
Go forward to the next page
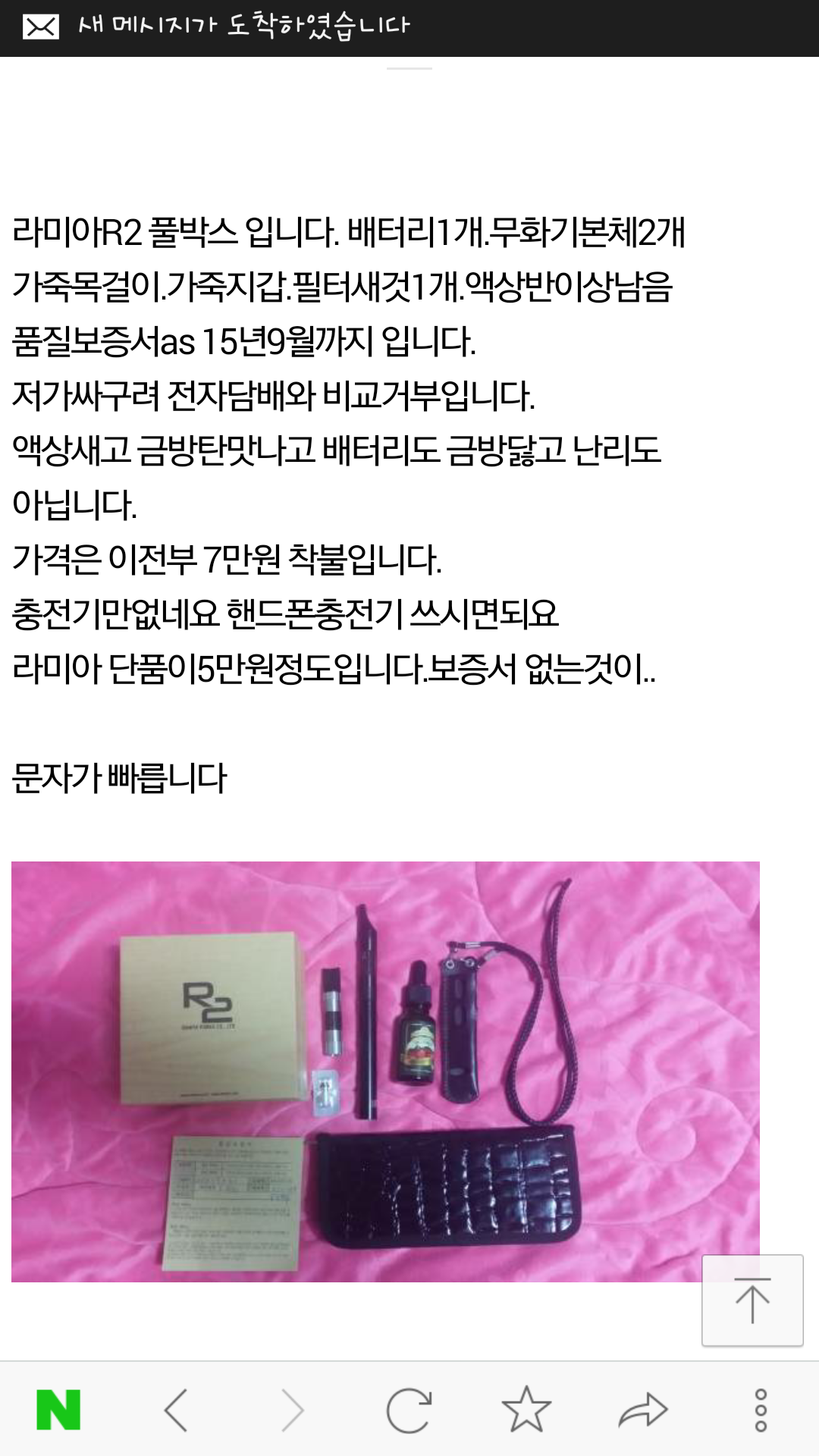click(x=293, y=1410)
